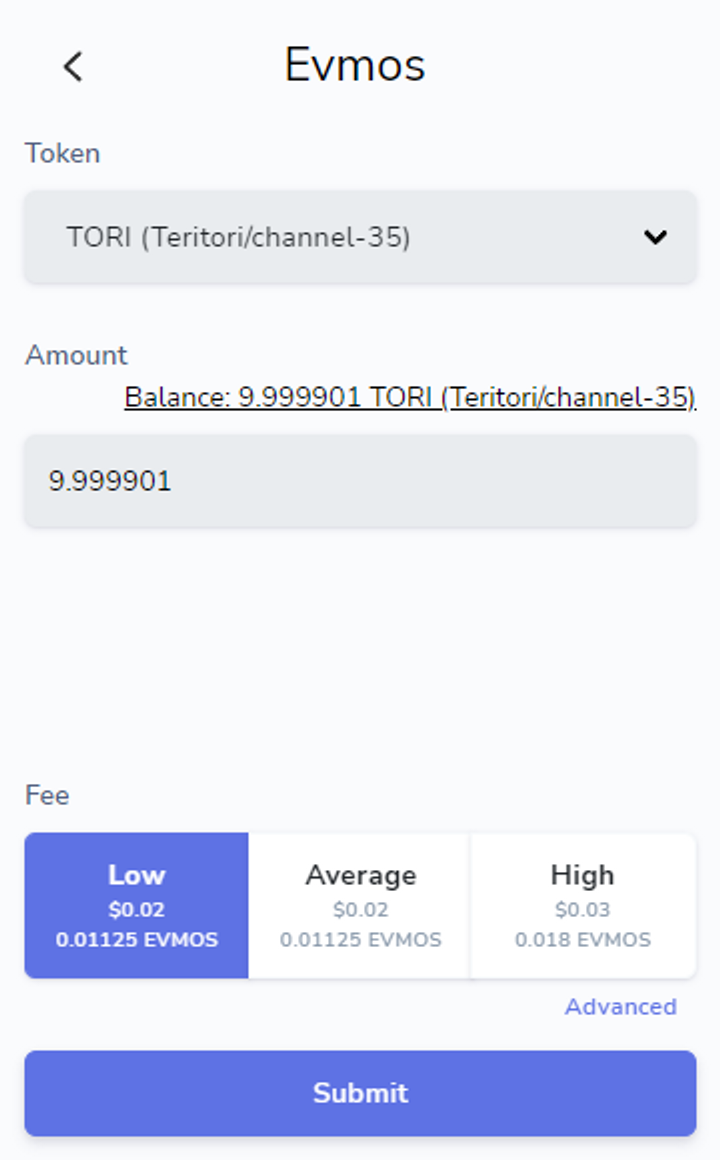The width and height of the screenshot is (720, 1160).
Task: Select the Low fee option
Action: [x=137, y=905]
